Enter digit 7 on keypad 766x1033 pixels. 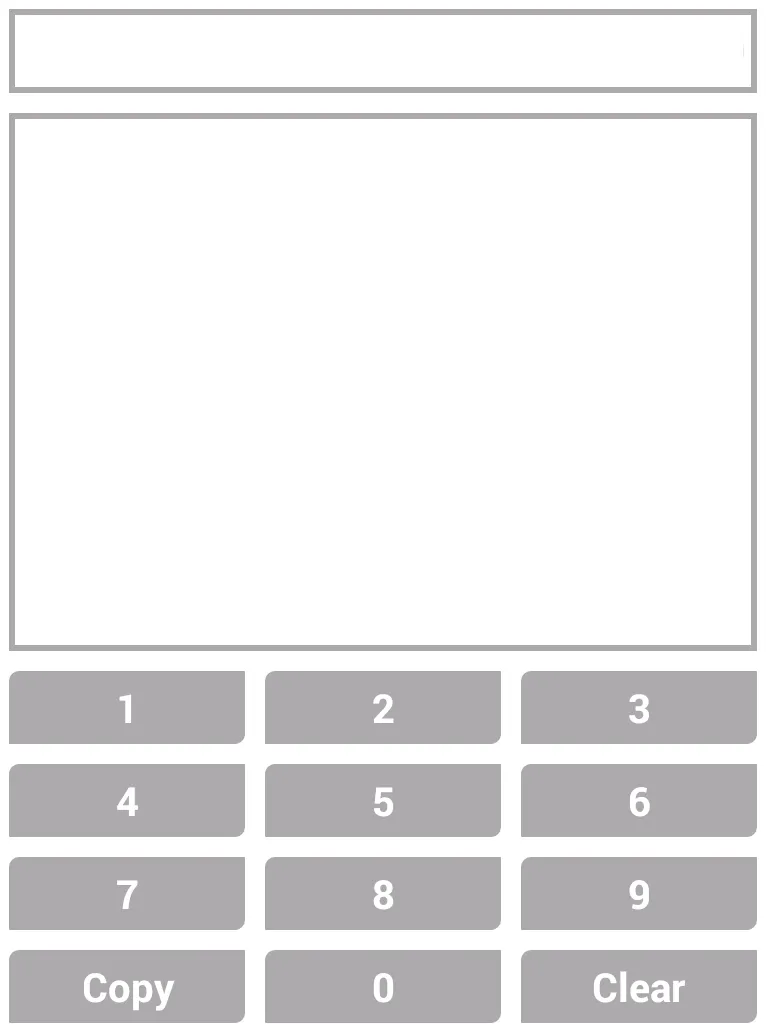(x=127, y=894)
